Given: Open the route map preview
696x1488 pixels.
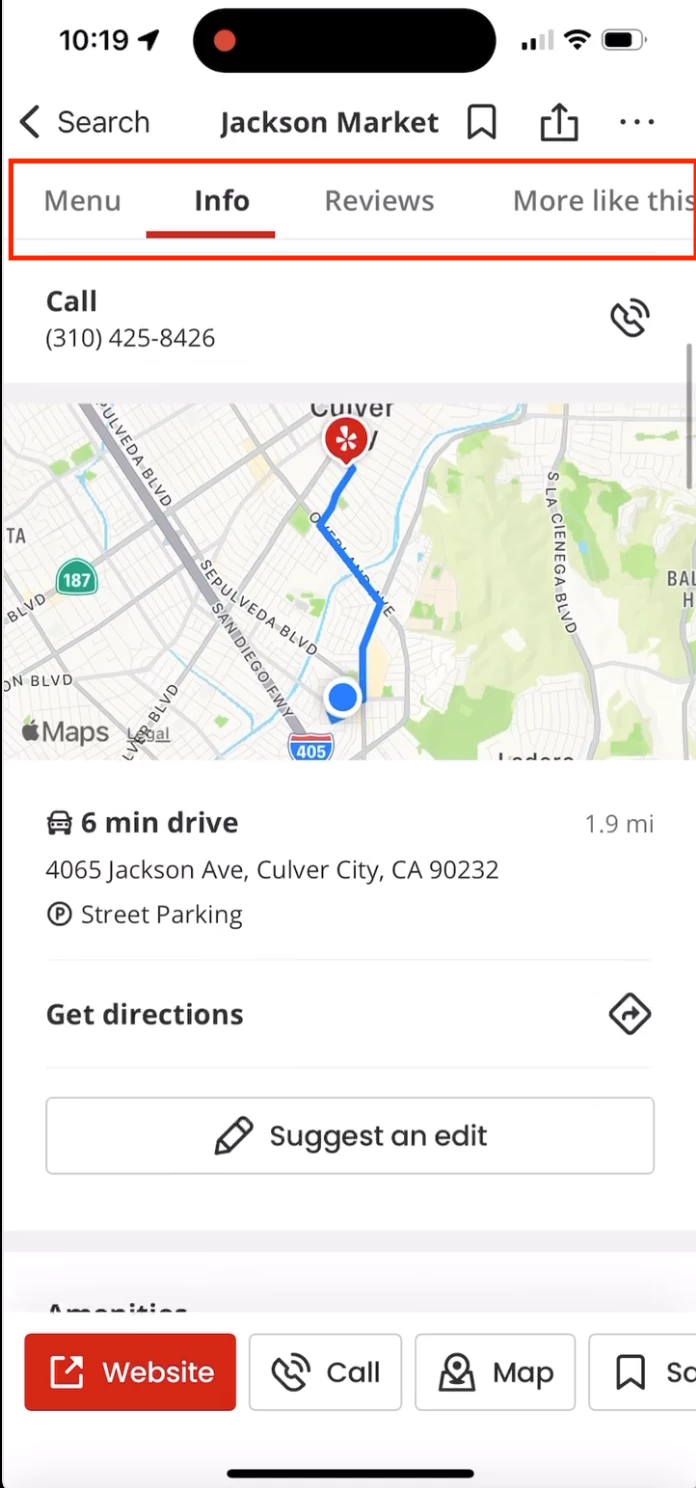Looking at the screenshot, I should coord(348,581).
